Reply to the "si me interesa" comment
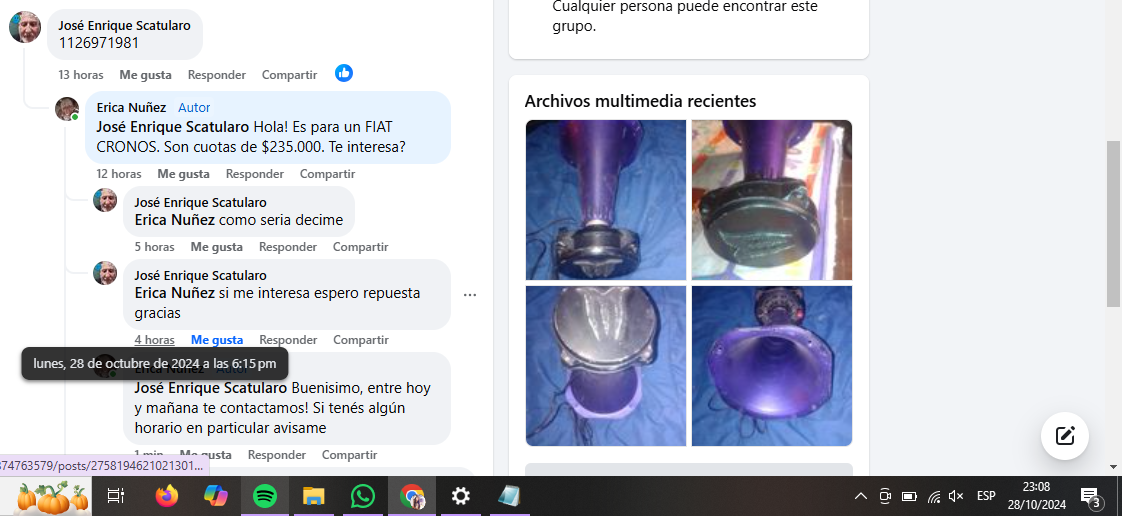 point(287,340)
